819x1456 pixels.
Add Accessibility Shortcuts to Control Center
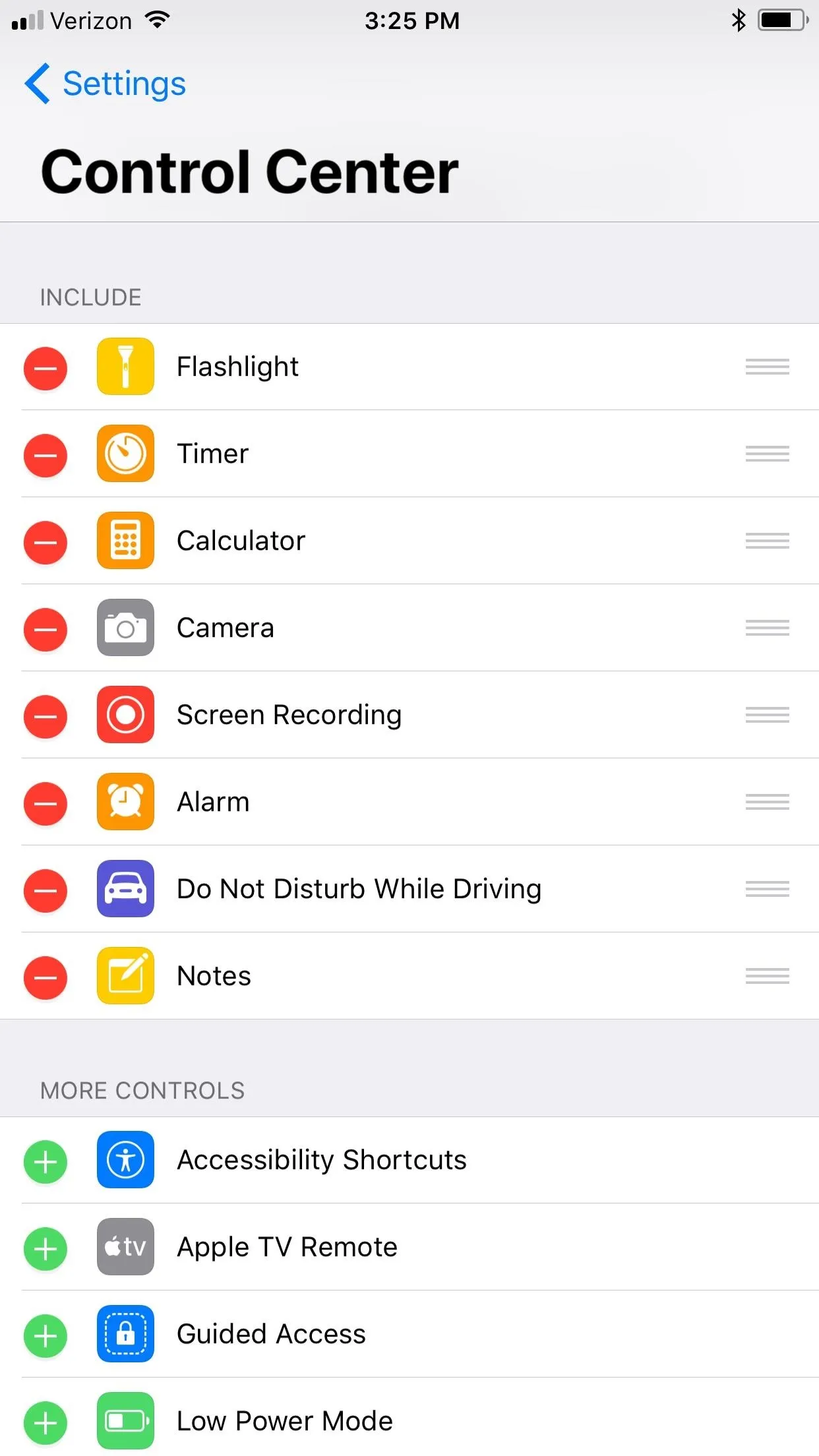45,1161
